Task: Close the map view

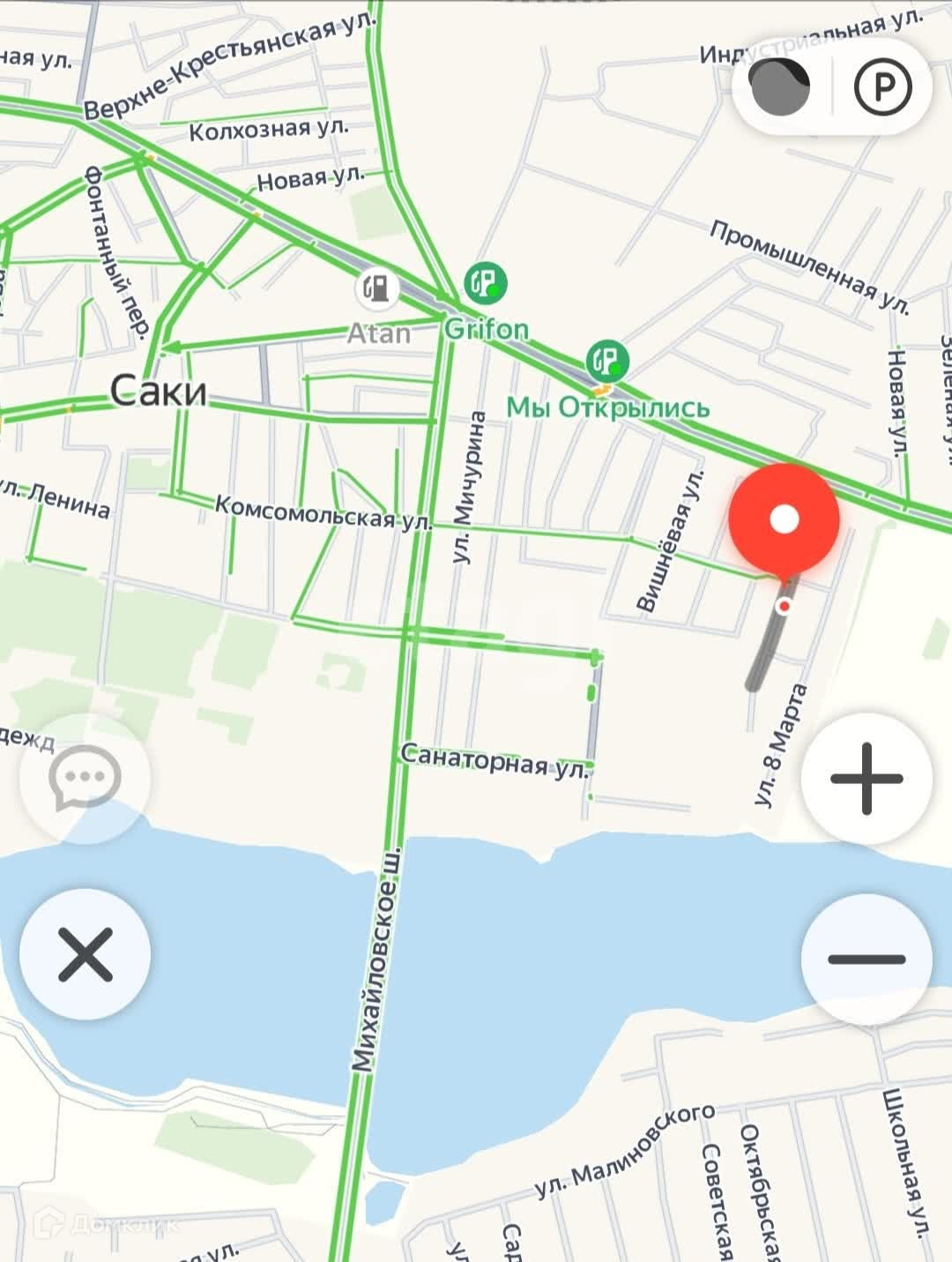Action: click(86, 954)
